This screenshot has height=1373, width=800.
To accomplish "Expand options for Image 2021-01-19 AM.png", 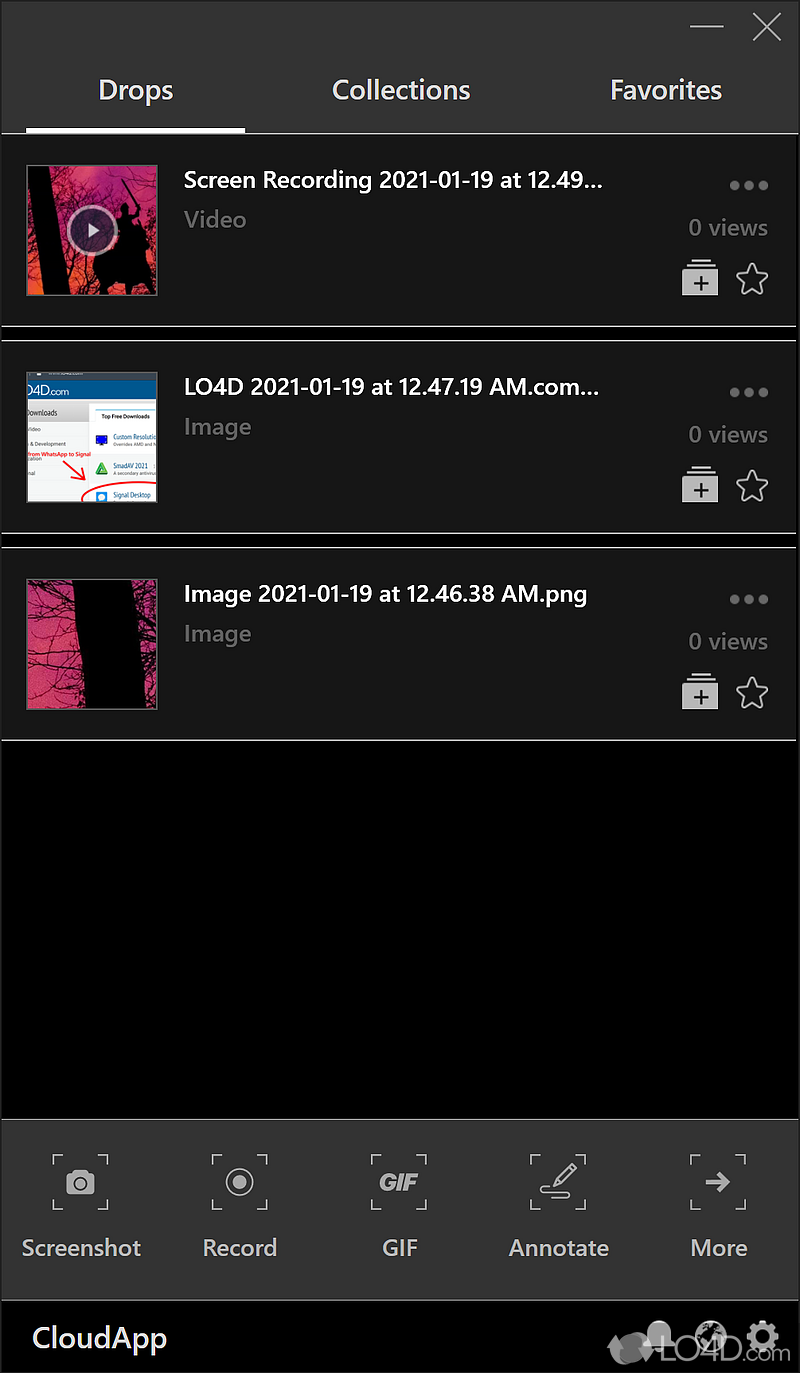I will (748, 599).
